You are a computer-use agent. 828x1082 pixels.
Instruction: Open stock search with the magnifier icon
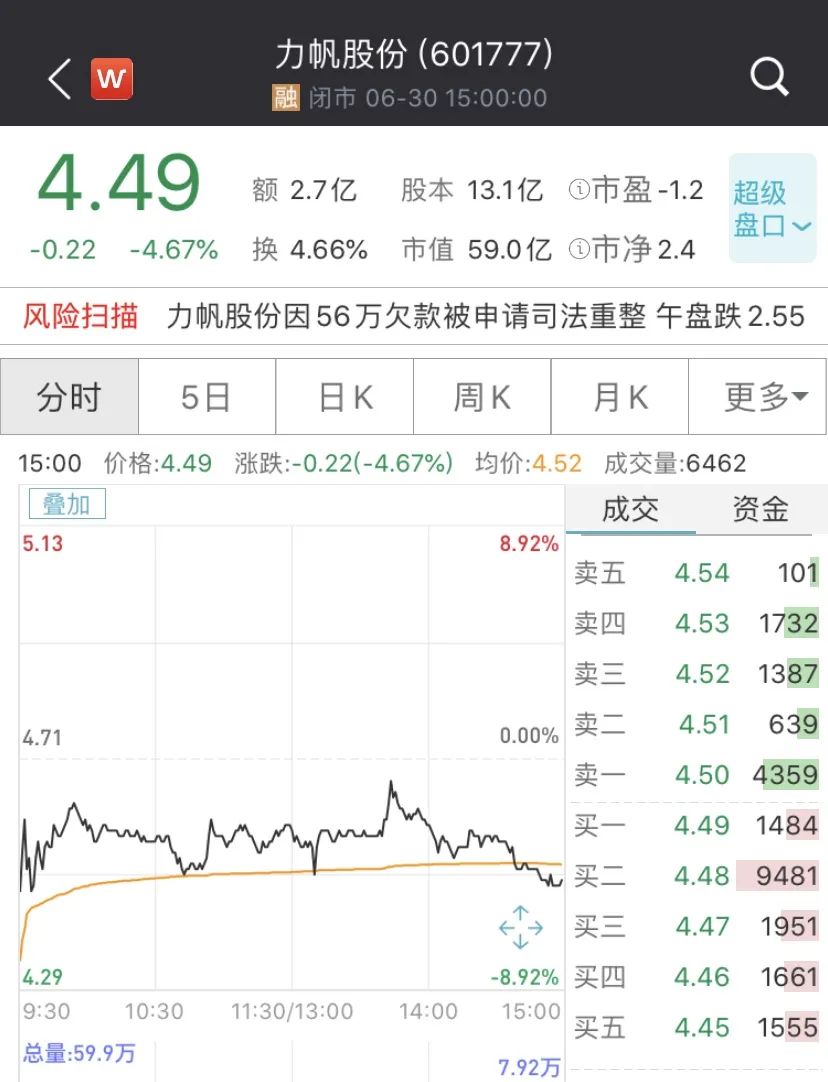[x=769, y=77]
